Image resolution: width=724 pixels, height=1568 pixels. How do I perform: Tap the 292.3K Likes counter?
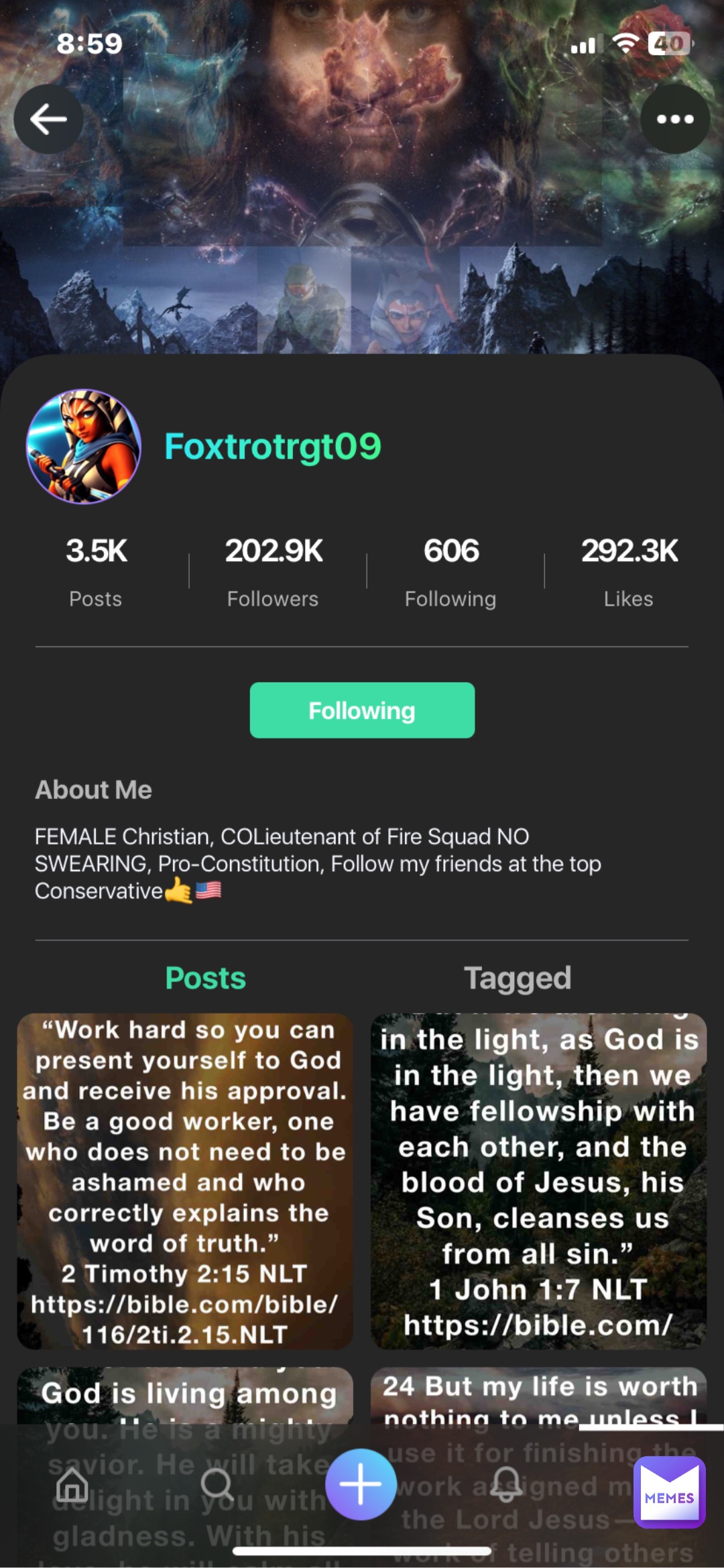[x=629, y=567]
